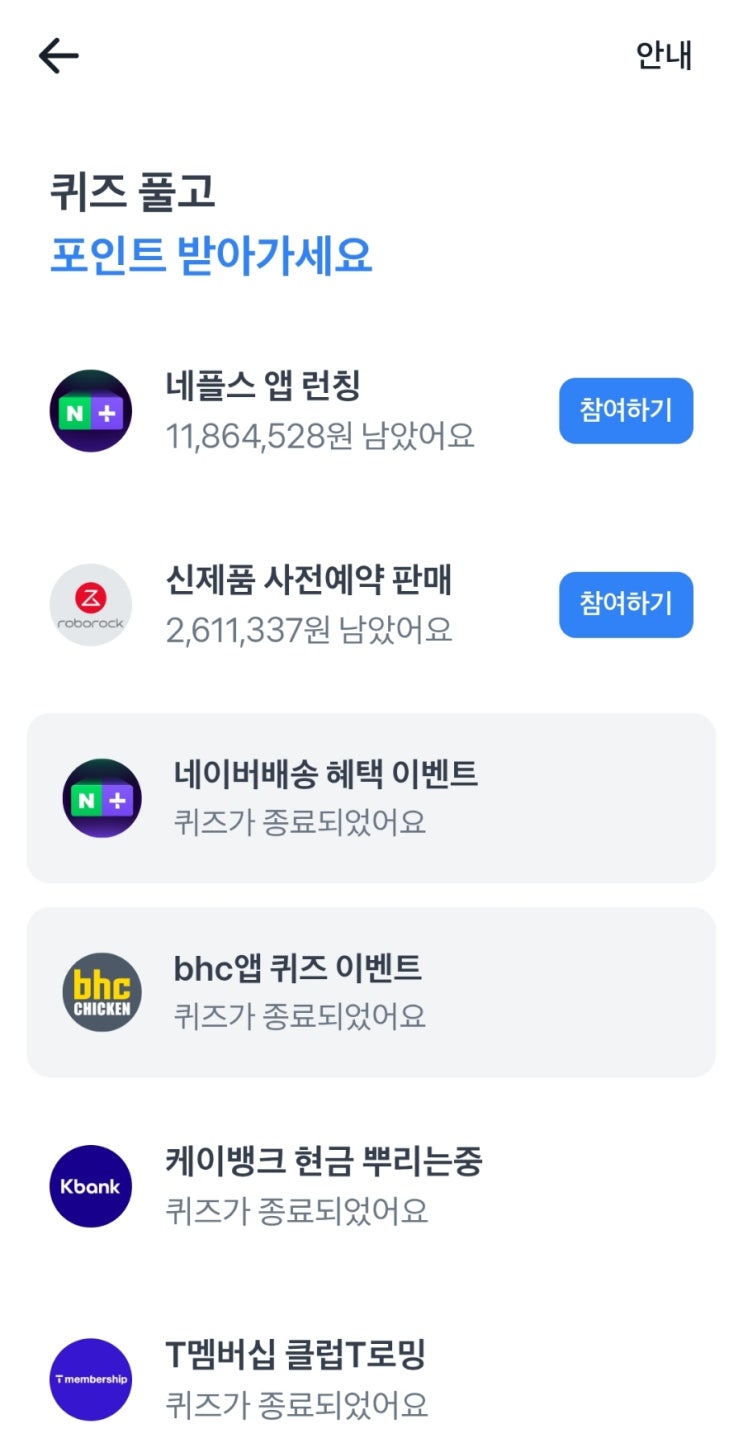Select the 케이뱅크 현금 뿌리는중 row
Viewport: 743px width, 1443px height.
point(371,1186)
